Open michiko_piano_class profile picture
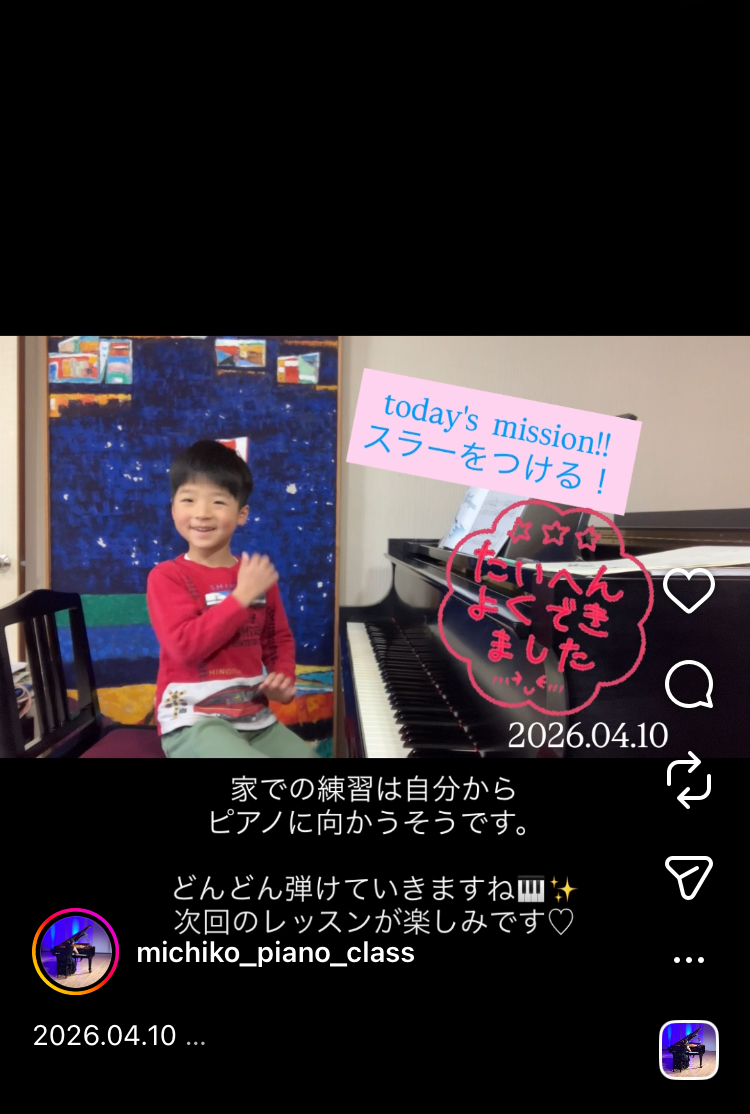Image resolution: width=750 pixels, height=1114 pixels. (x=76, y=952)
